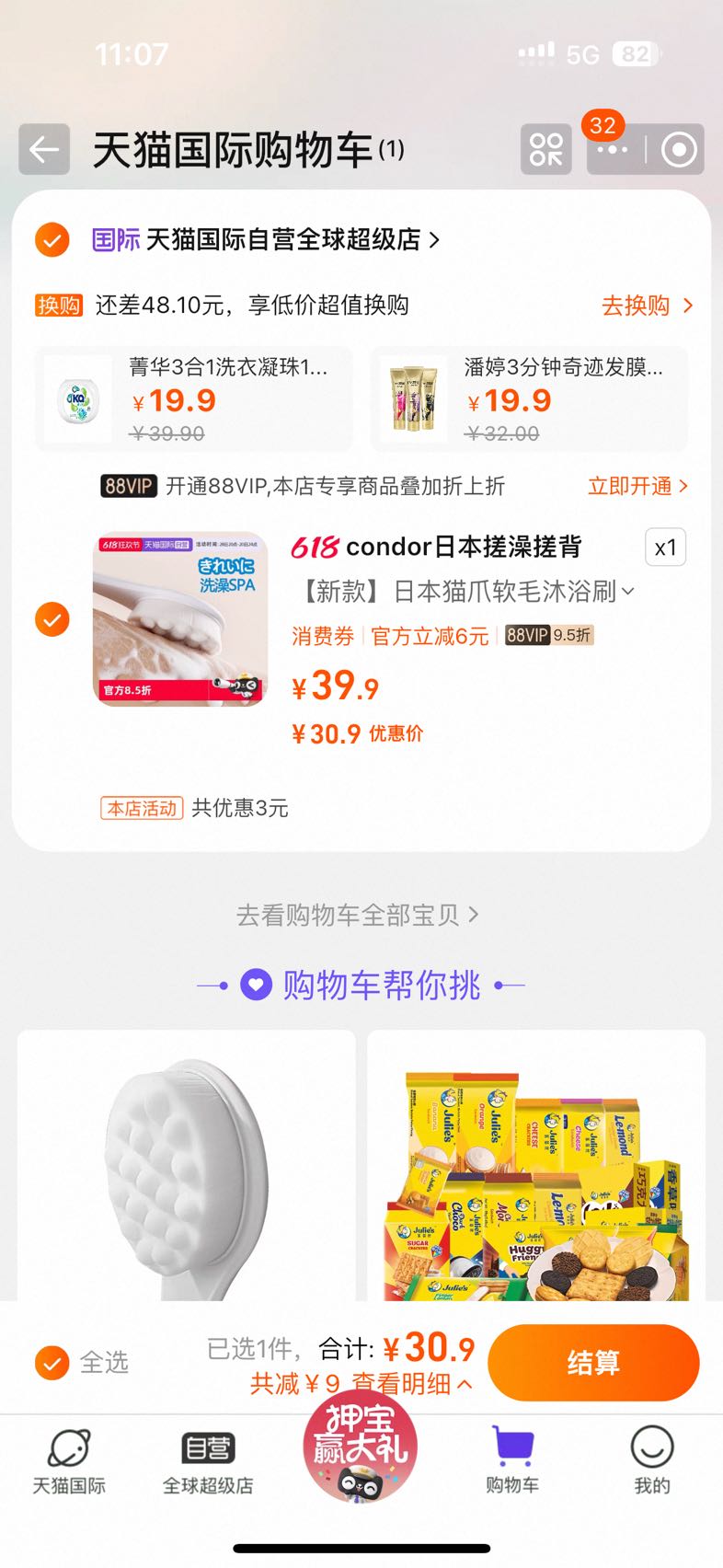The width and height of the screenshot is (723, 1568).
Task: Toggle the 全选 select-all checkbox
Action: [52, 1363]
